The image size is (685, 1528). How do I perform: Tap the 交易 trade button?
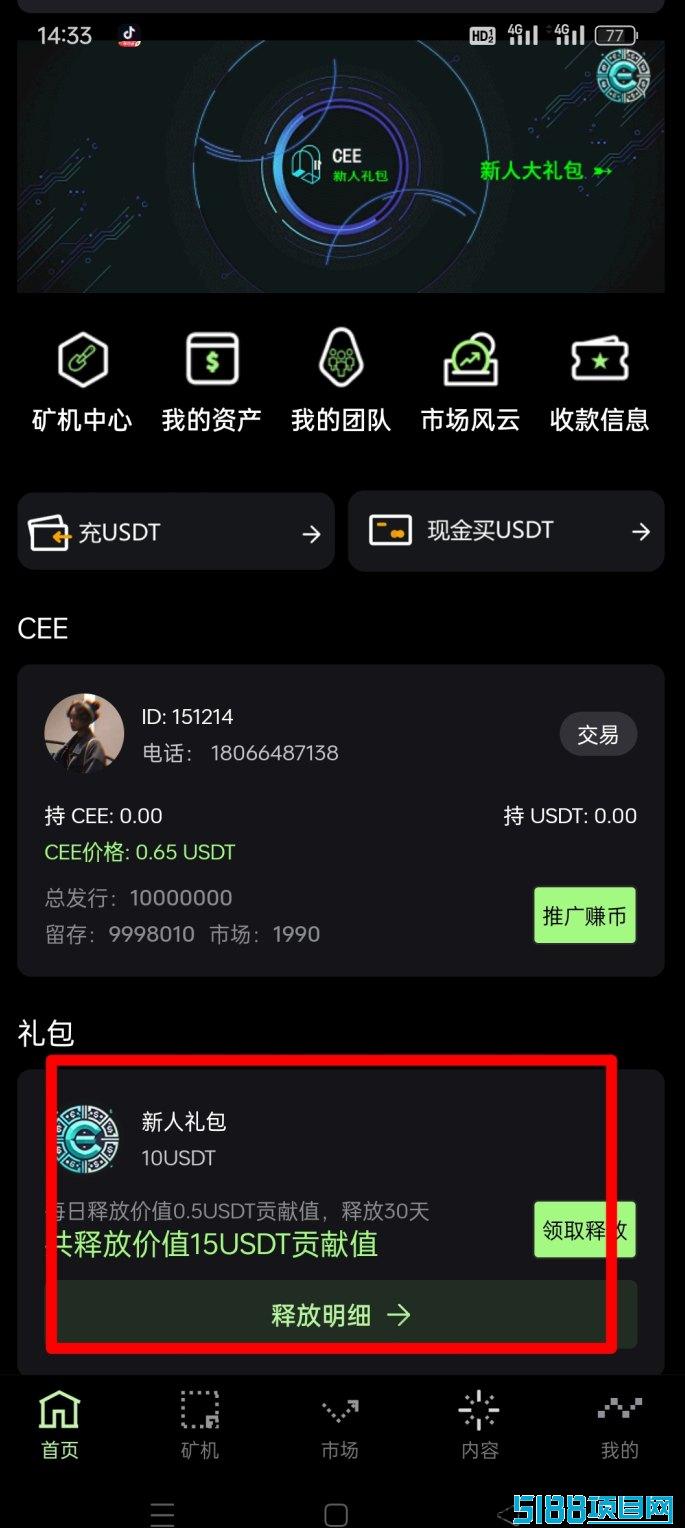pyautogui.click(x=598, y=736)
